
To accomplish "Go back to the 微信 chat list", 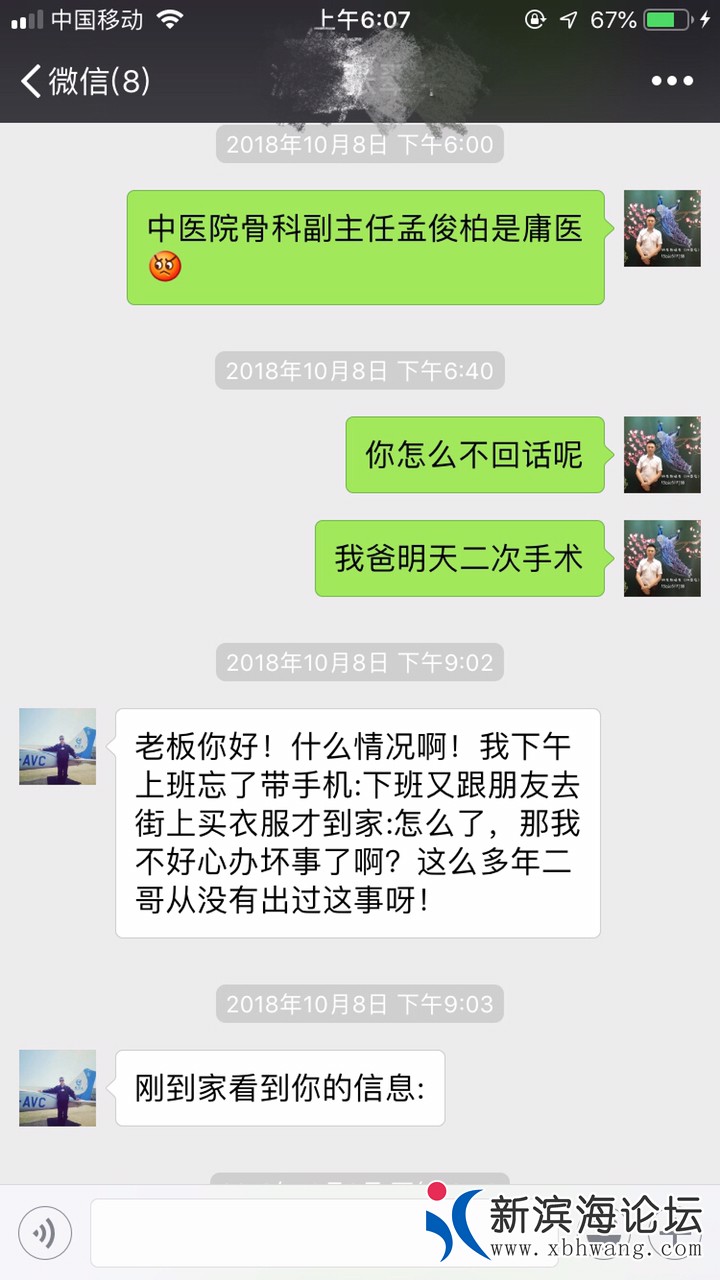I will [85, 81].
